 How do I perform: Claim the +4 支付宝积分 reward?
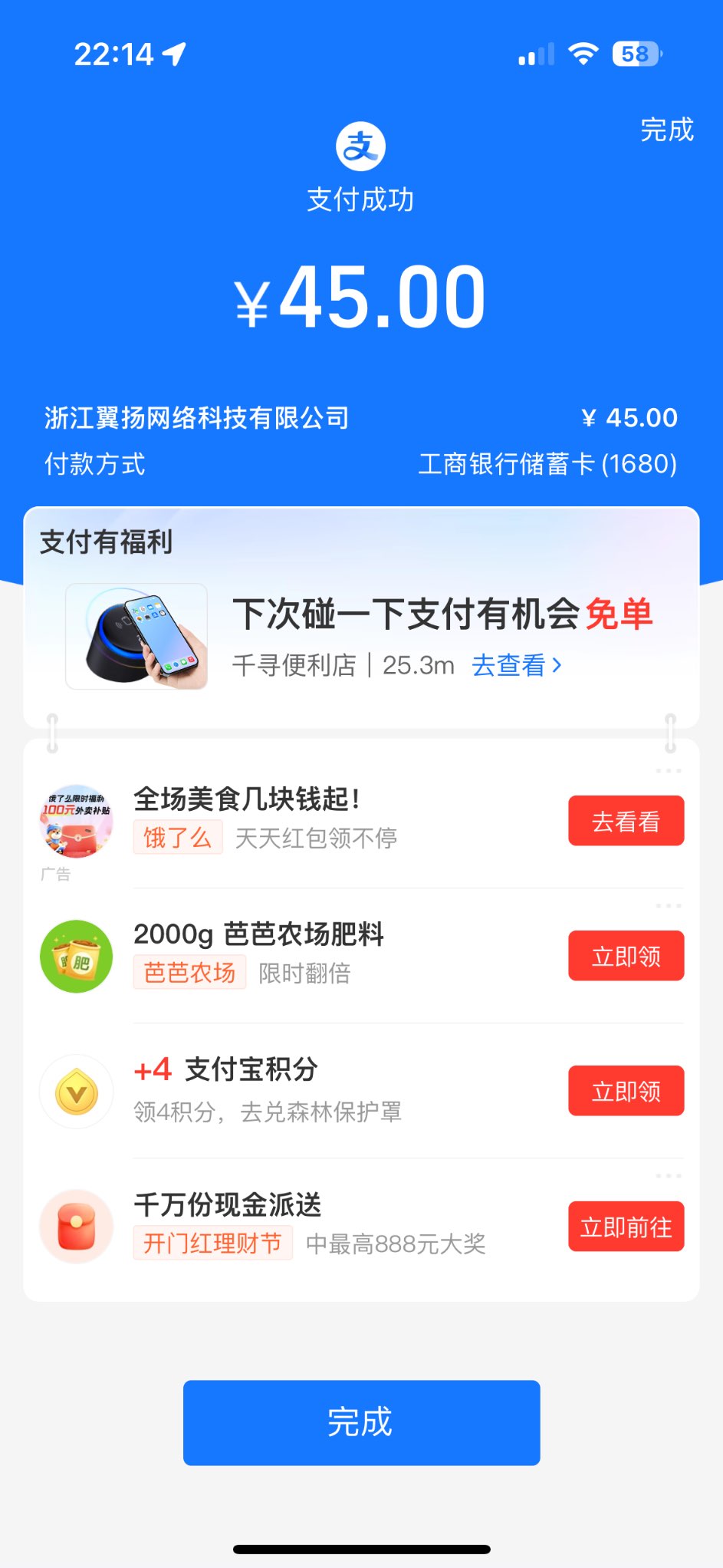coord(626,1092)
